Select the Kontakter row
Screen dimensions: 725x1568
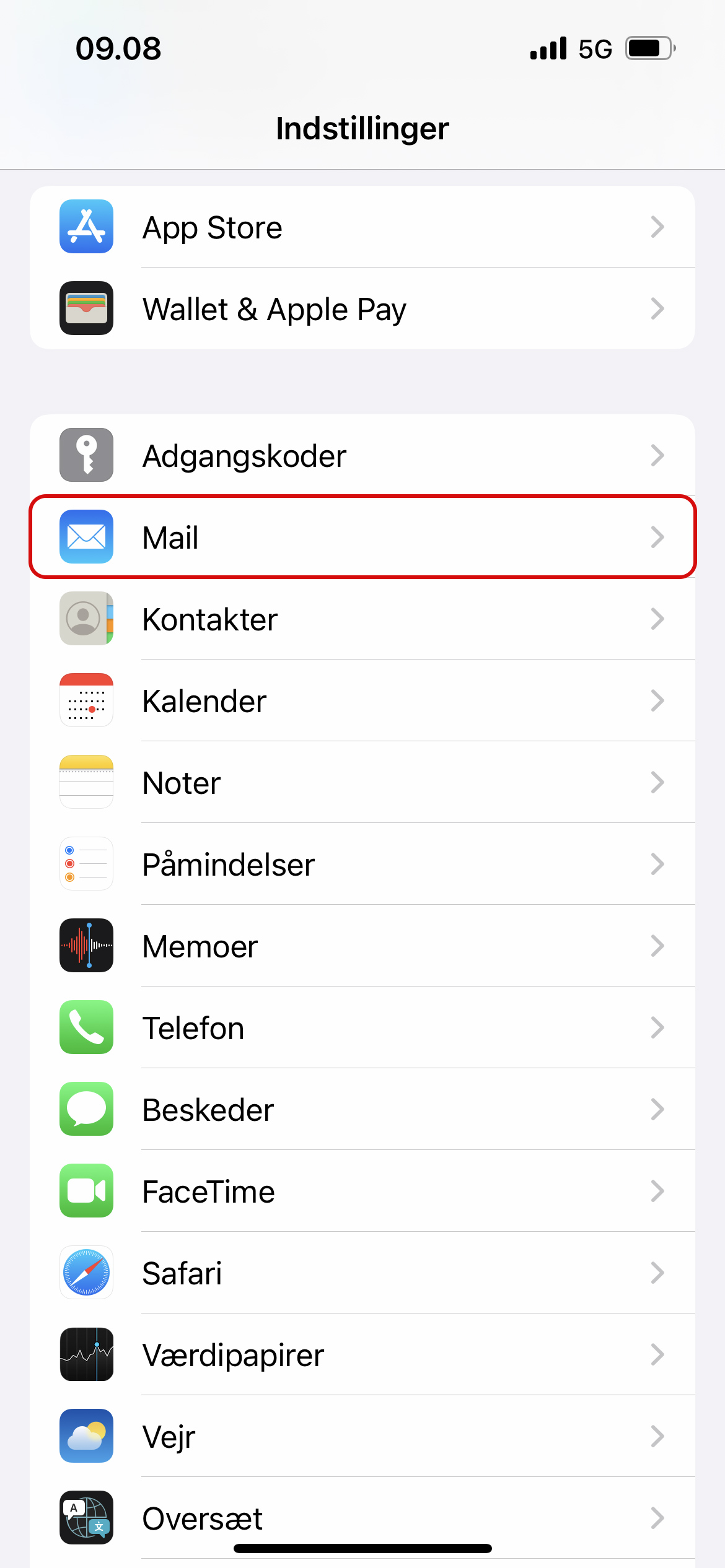click(x=362, y=619)
